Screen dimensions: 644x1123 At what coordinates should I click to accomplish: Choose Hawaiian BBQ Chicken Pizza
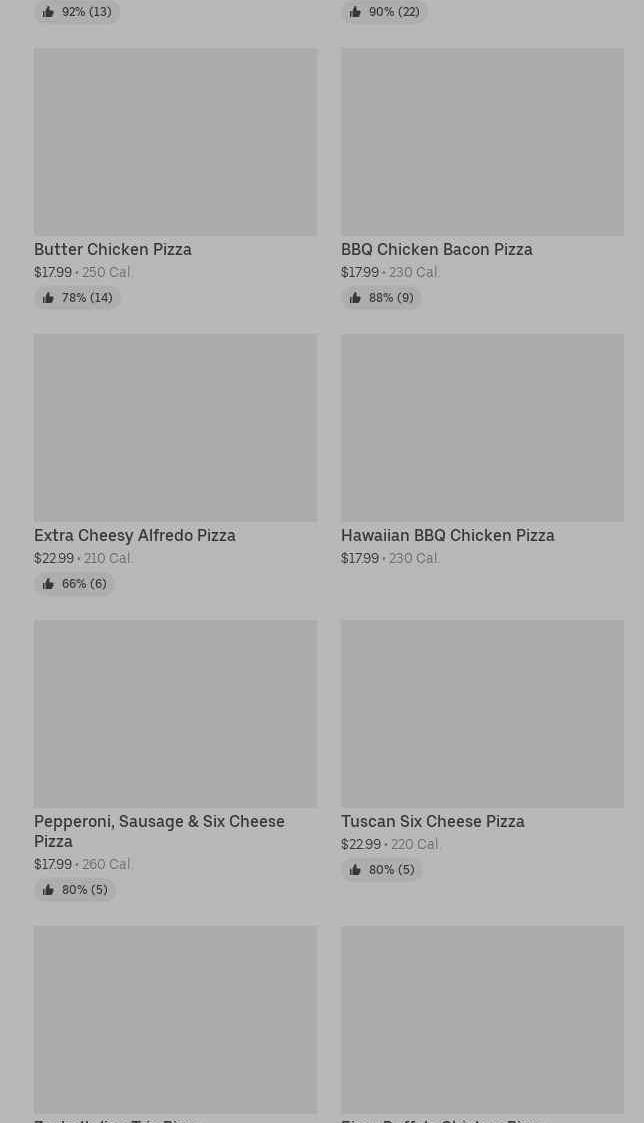[482, 451]
